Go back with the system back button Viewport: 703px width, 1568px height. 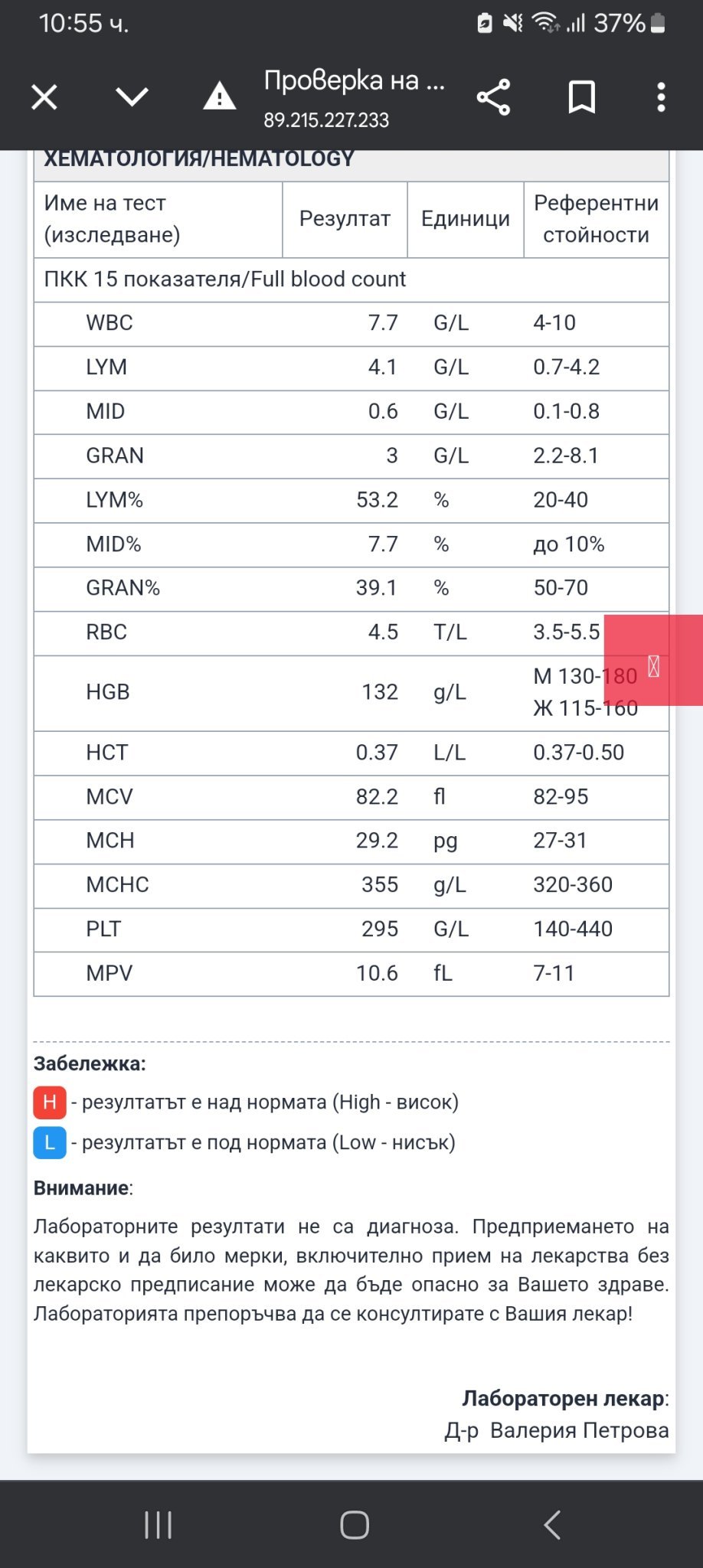tap(552, 1524)
